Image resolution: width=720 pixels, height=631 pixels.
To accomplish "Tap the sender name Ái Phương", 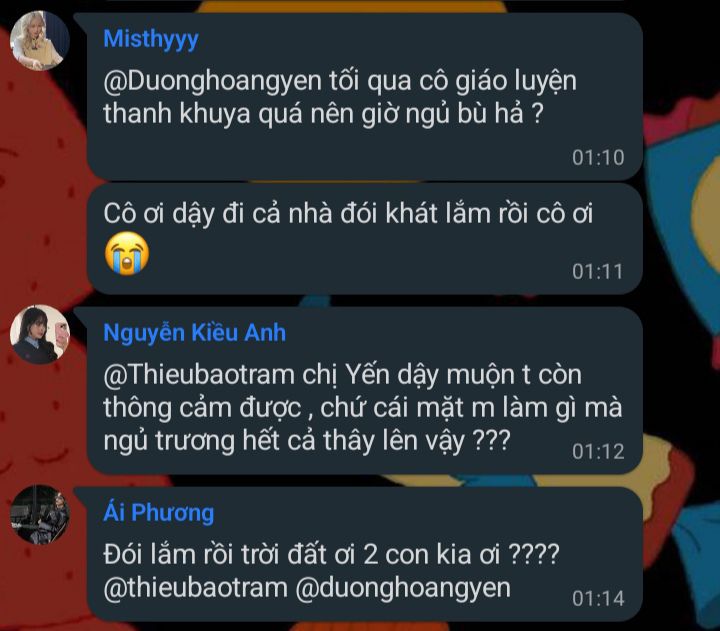I will 158,512.
